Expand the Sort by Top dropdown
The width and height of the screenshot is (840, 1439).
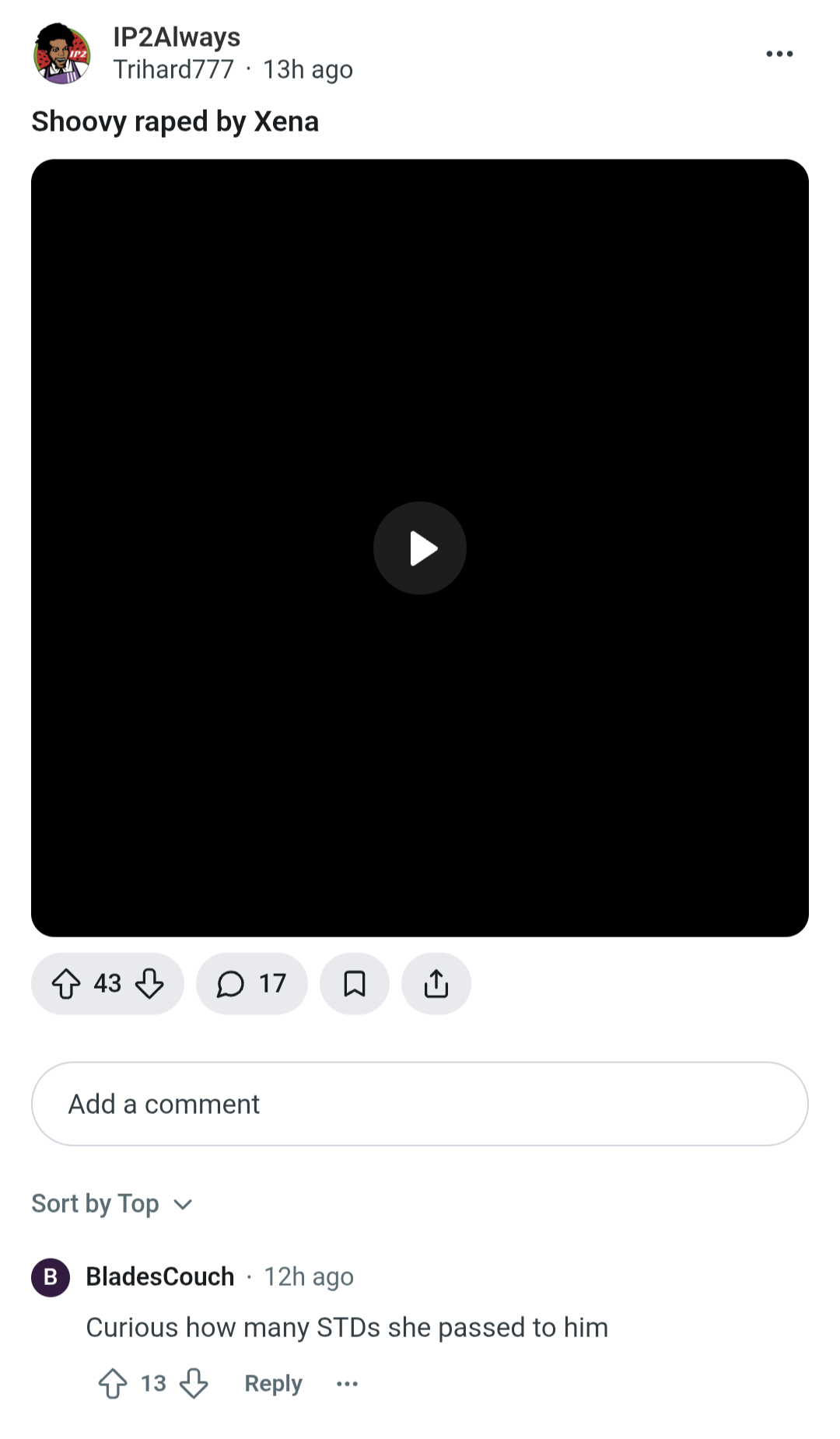(x=112, y=1204)
